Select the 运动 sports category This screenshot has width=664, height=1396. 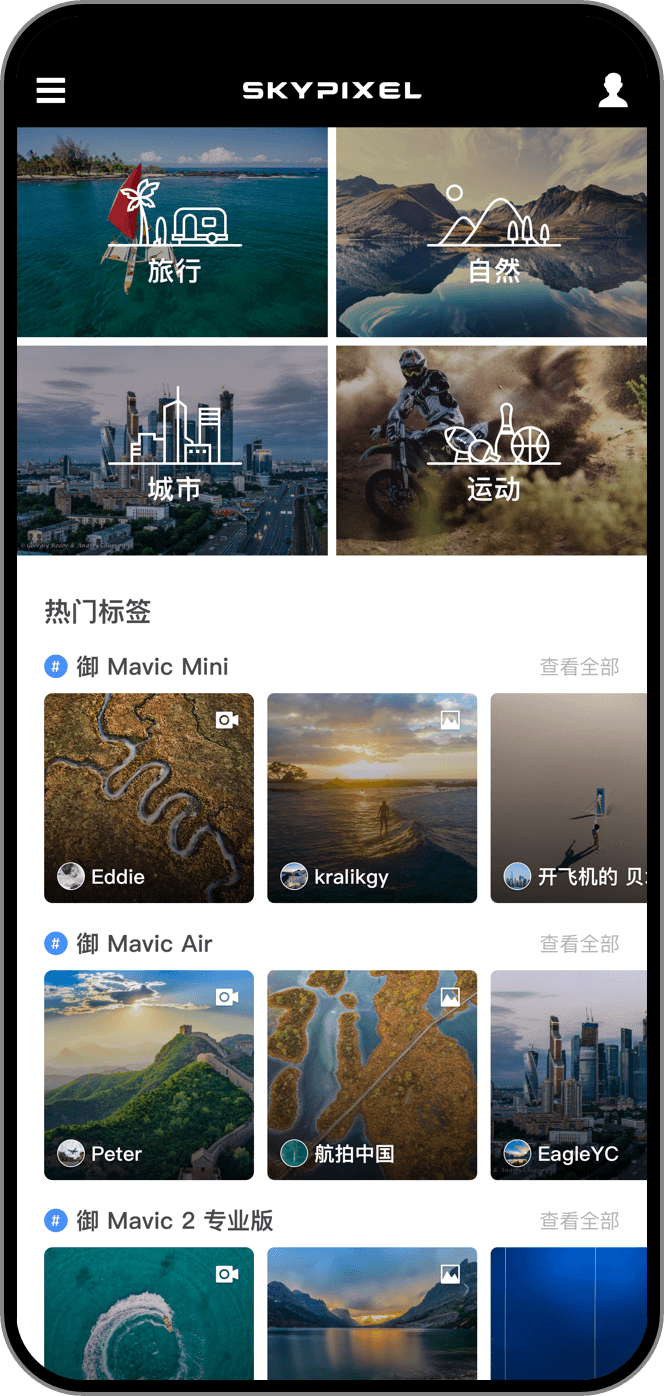pos(491,450)
